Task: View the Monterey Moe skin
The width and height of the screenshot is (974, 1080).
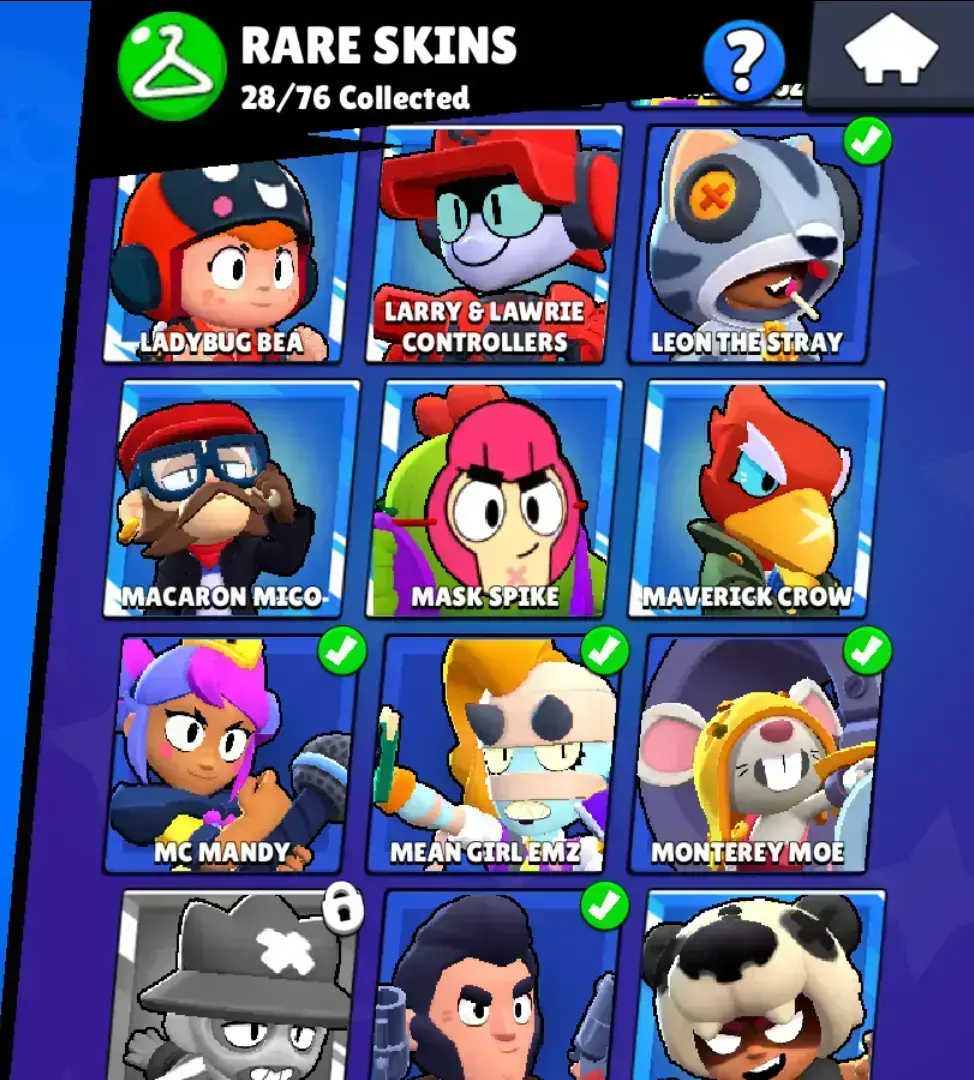Action: 757,755
